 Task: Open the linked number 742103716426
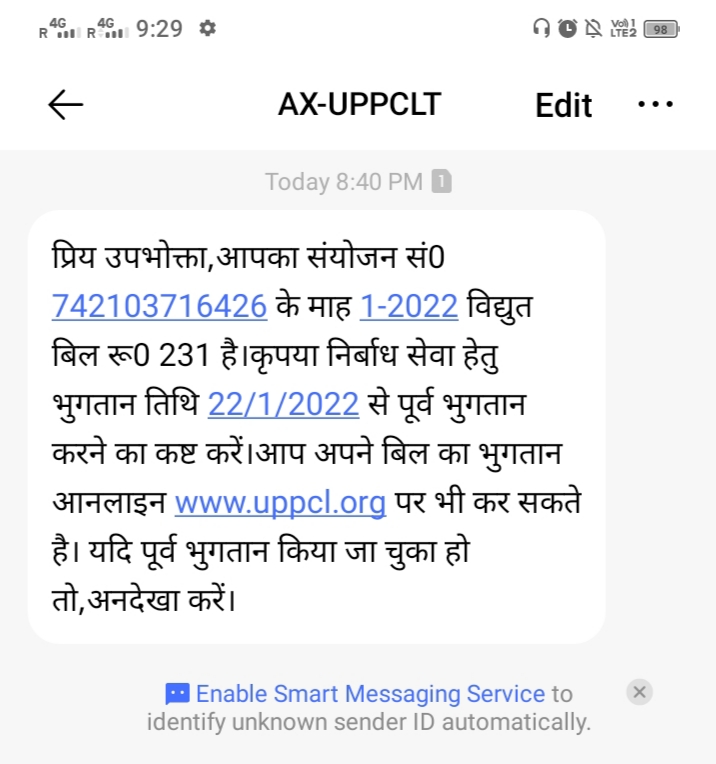click(x=159, y=306)
